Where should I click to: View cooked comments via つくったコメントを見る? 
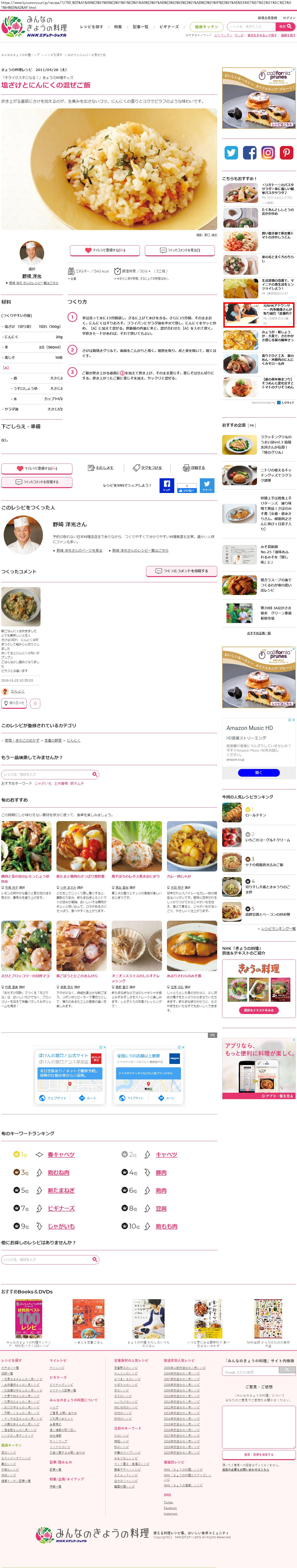180,250
